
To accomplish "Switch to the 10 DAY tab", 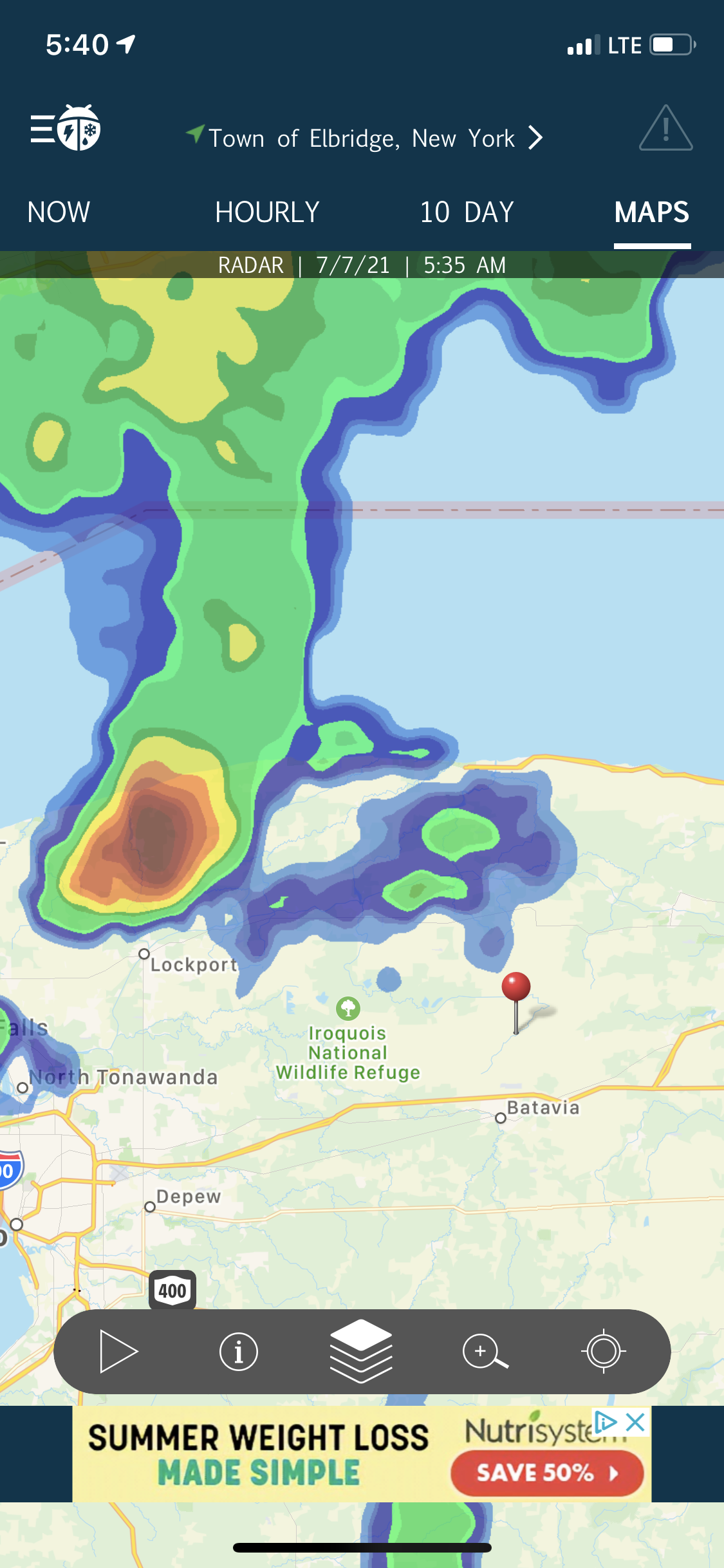I will (467, 212).
